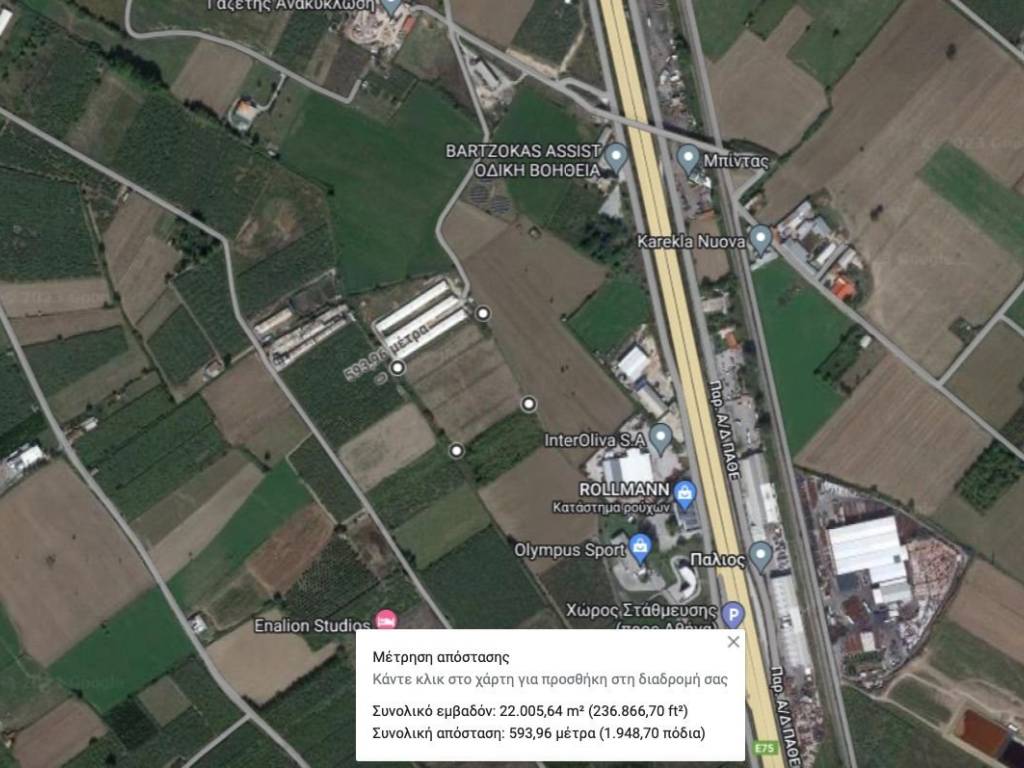The image size is (1024, 768).
Task: Tap the Γαζέτης Ανακύκλωση marker
Action: pos(391,6)
